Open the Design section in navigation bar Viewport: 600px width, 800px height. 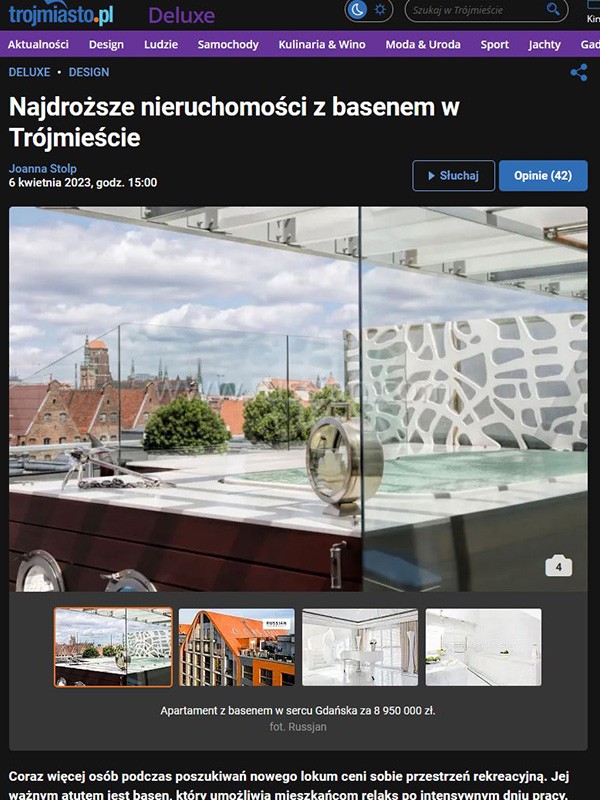click(x=106, y=44)
